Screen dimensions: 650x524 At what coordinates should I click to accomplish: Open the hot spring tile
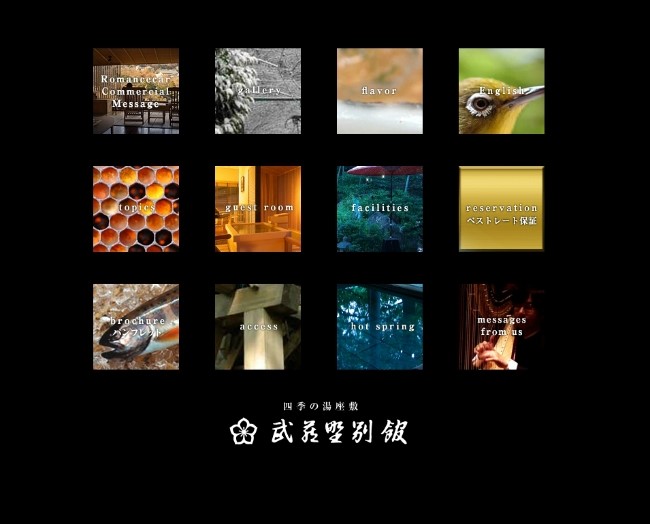(380, 327)
